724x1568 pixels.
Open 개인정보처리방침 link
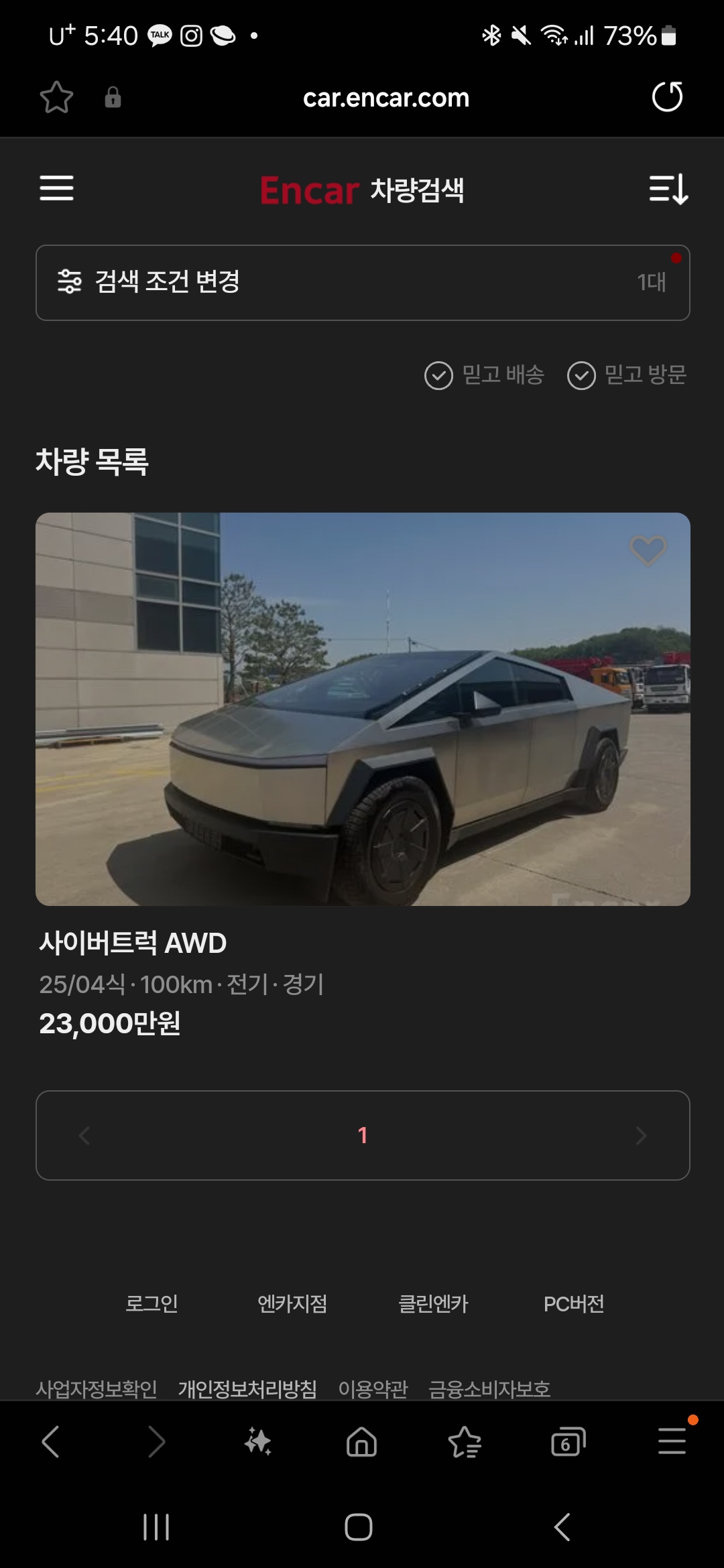[247, 1388]
